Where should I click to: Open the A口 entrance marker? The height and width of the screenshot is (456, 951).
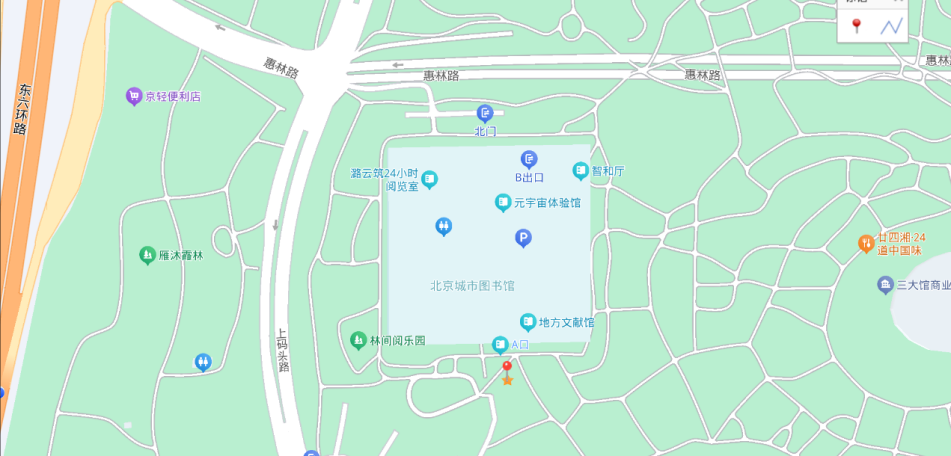tap(500, 345)
